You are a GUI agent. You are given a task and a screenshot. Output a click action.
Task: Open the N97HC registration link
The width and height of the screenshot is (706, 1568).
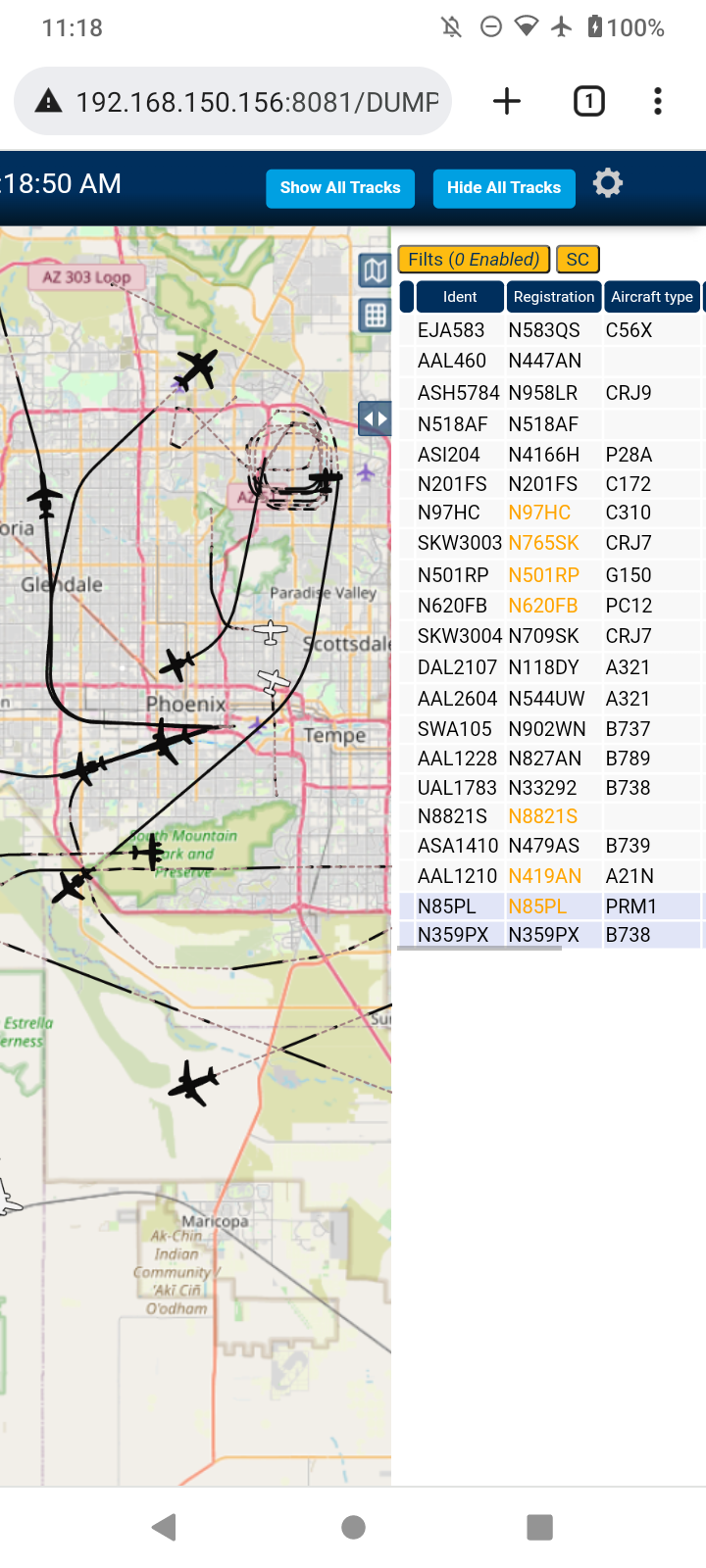click(x=539, y=513)
